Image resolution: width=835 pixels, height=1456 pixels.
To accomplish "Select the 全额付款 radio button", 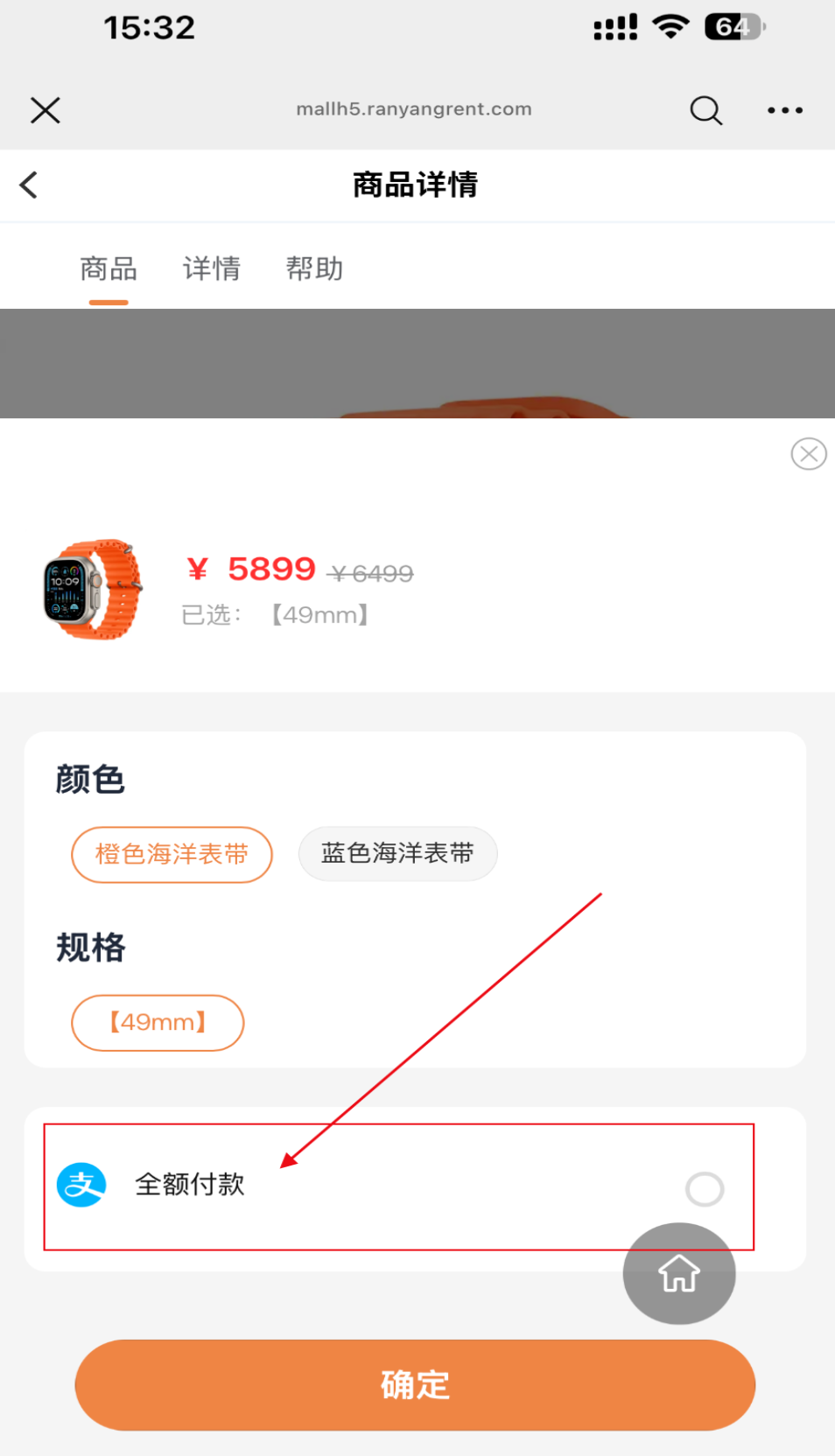I will [x=705, y=1189].
